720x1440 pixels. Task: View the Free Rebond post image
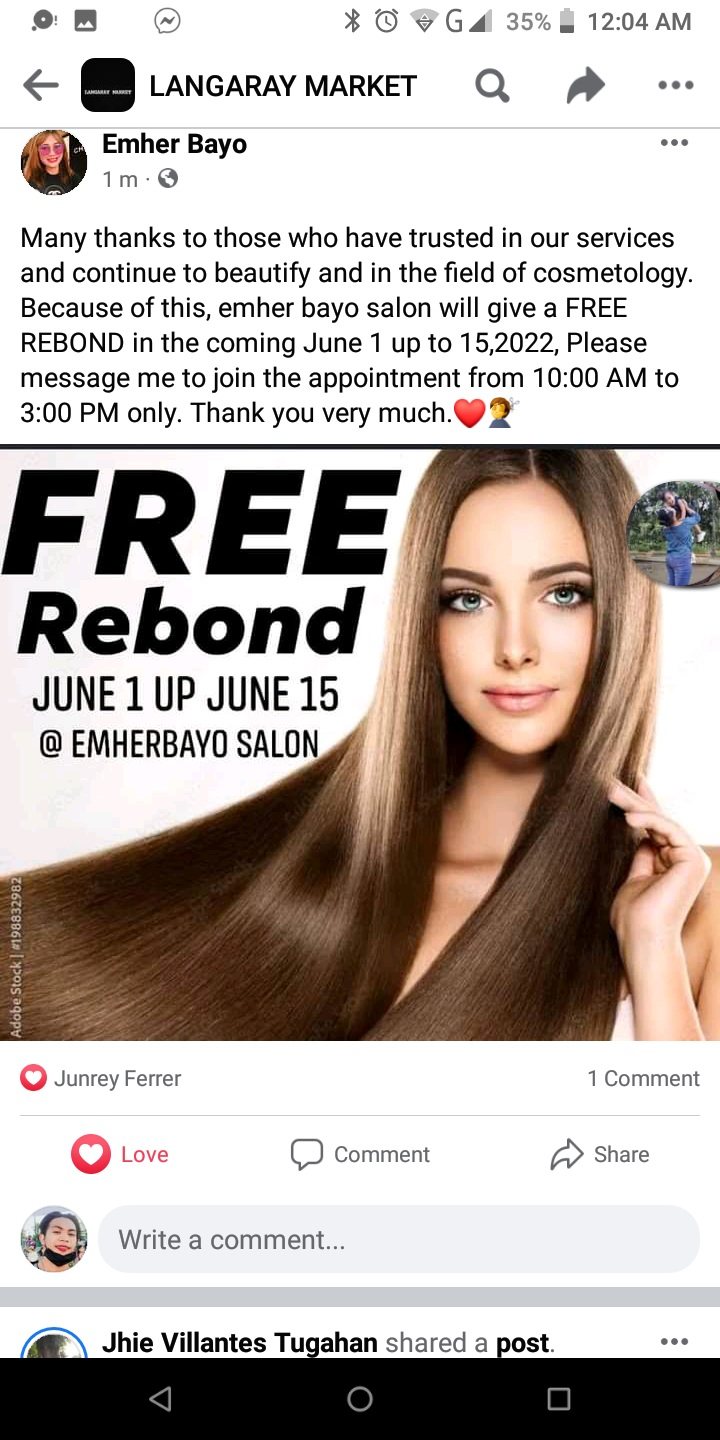tap(360, 744)
